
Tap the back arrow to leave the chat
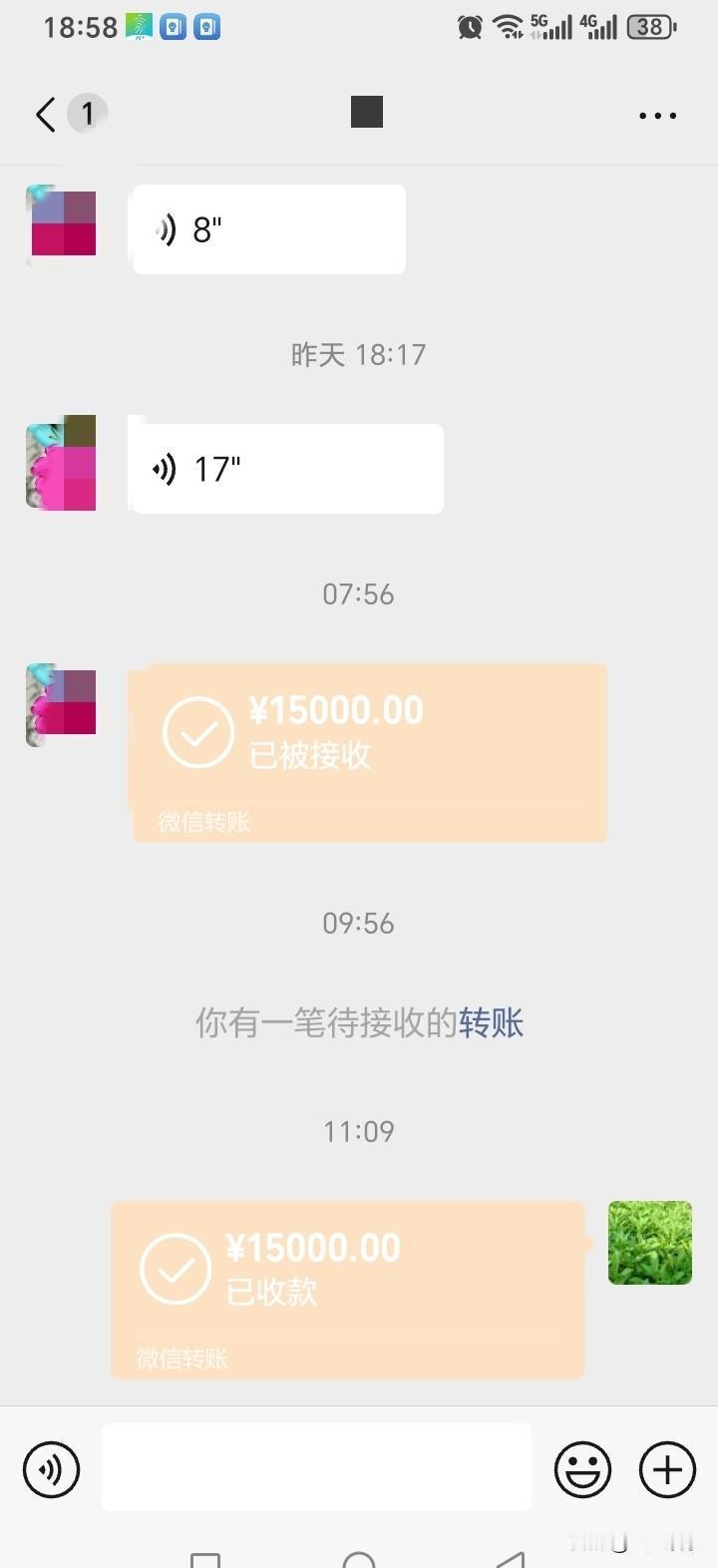(44, 114)
